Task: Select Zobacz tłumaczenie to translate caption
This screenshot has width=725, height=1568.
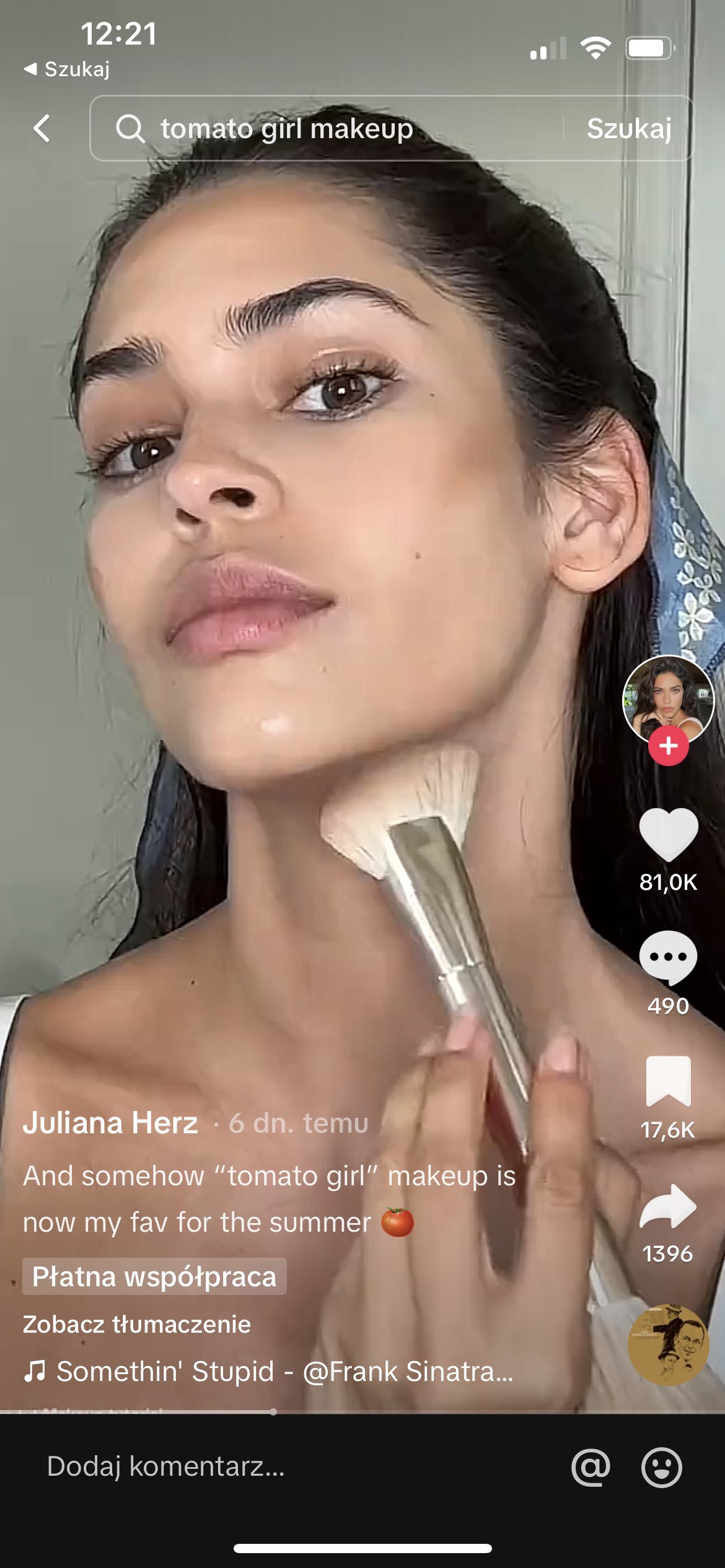Action: point(137,1324)
